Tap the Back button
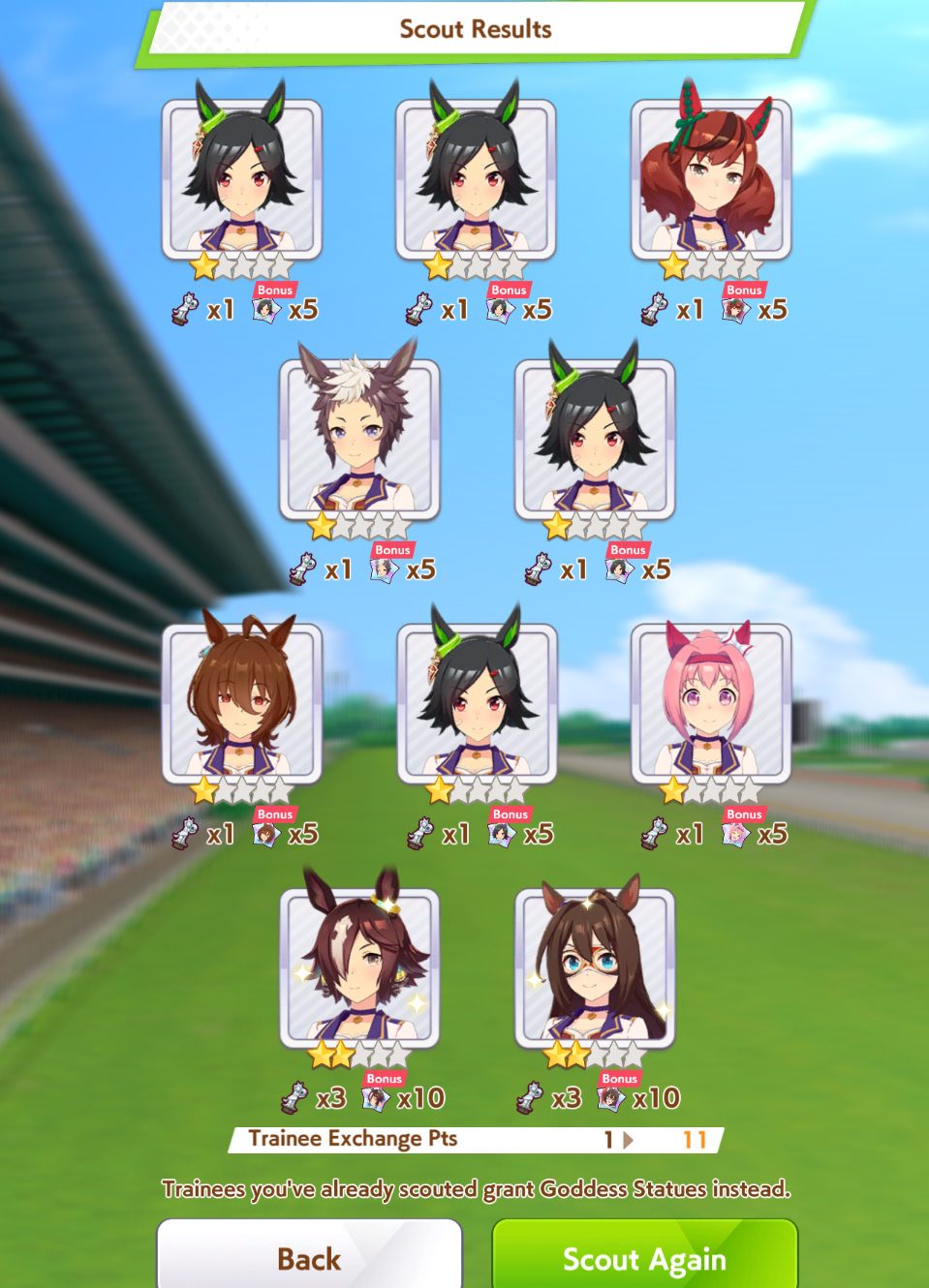 click(309, 1257)
